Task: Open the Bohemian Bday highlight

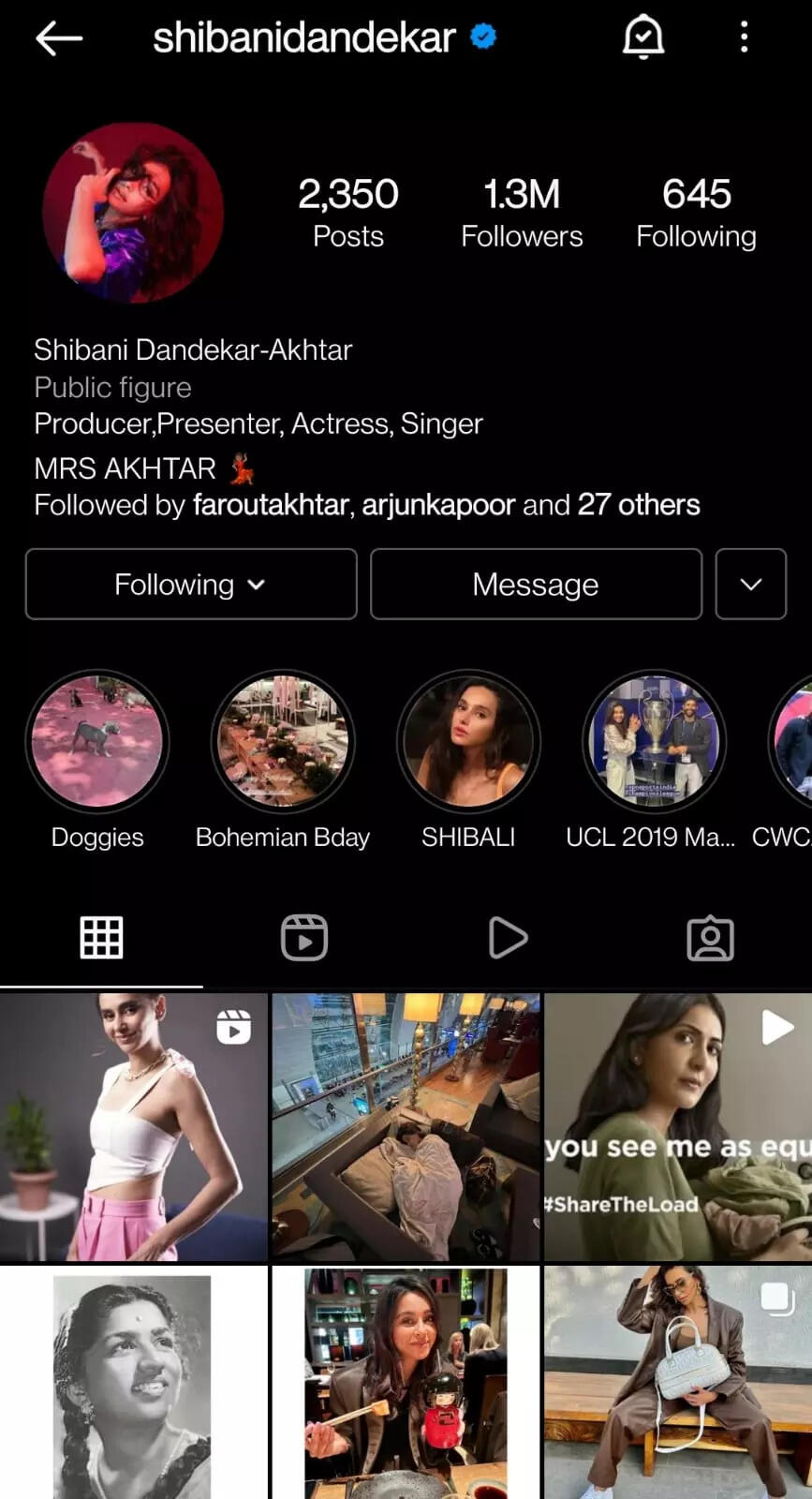Action: (283, 742)
